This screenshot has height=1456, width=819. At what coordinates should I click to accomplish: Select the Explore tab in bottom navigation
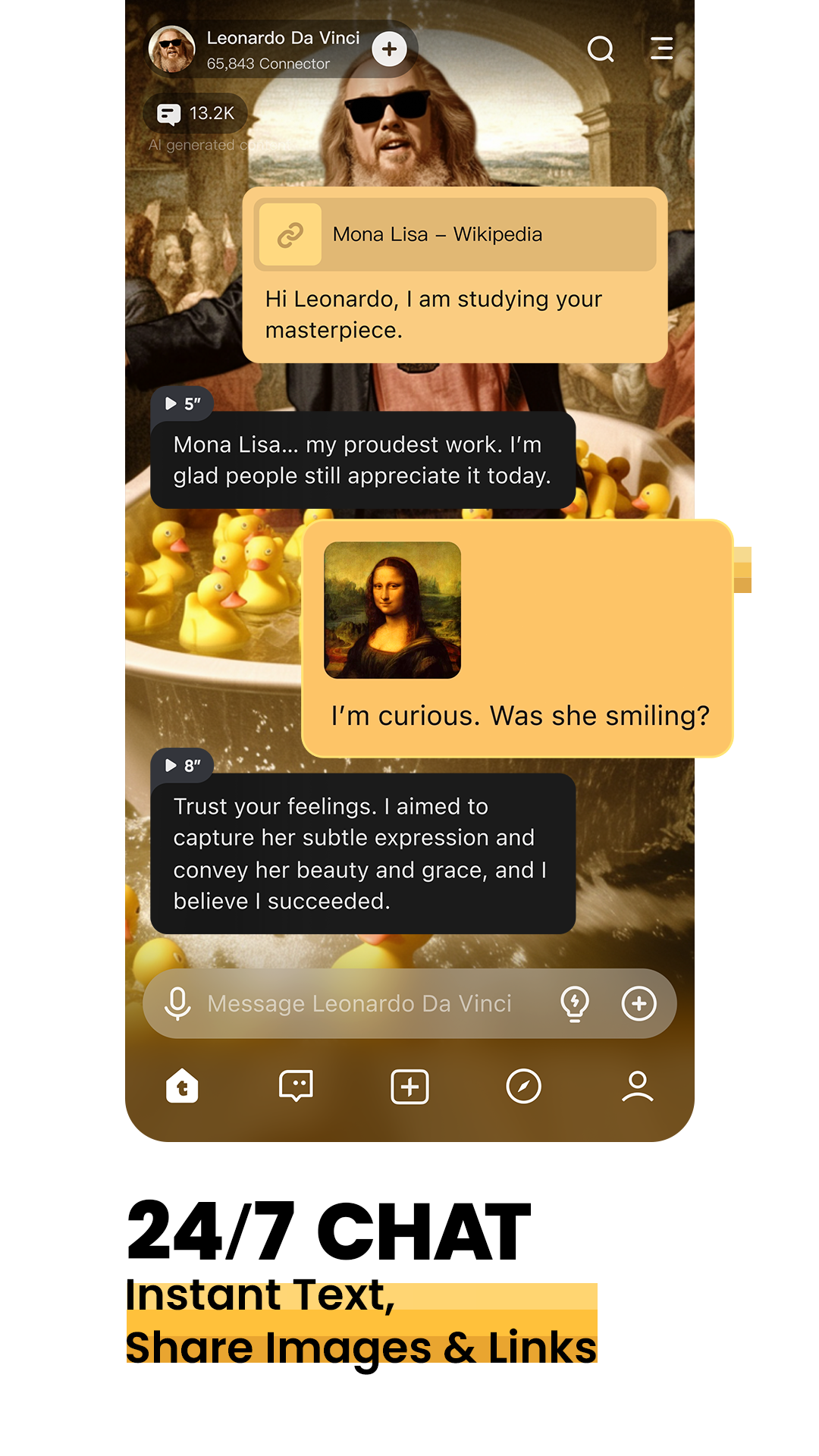click(x=524, y=1087)
